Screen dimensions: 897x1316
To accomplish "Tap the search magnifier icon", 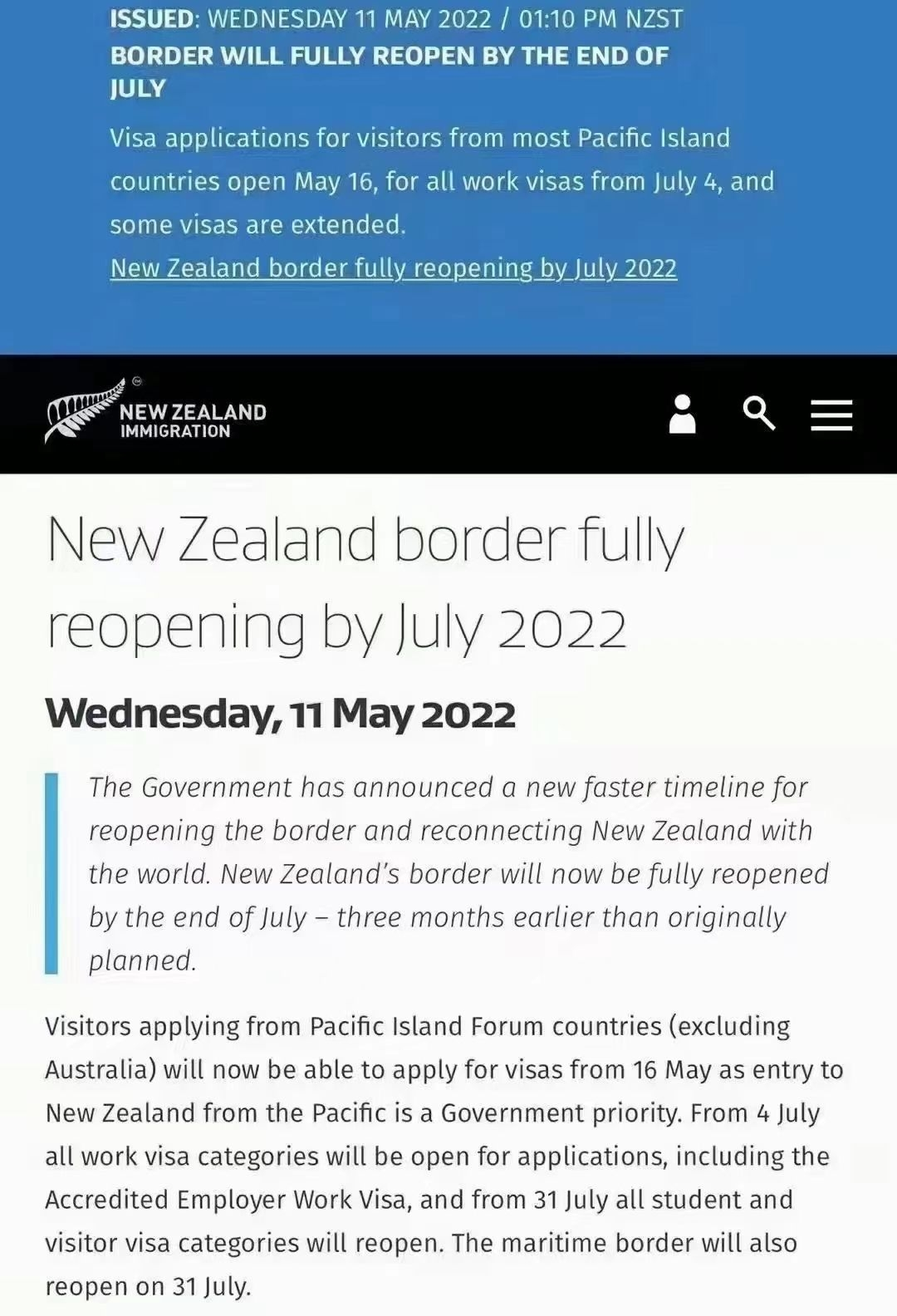I will coord(758,413).
